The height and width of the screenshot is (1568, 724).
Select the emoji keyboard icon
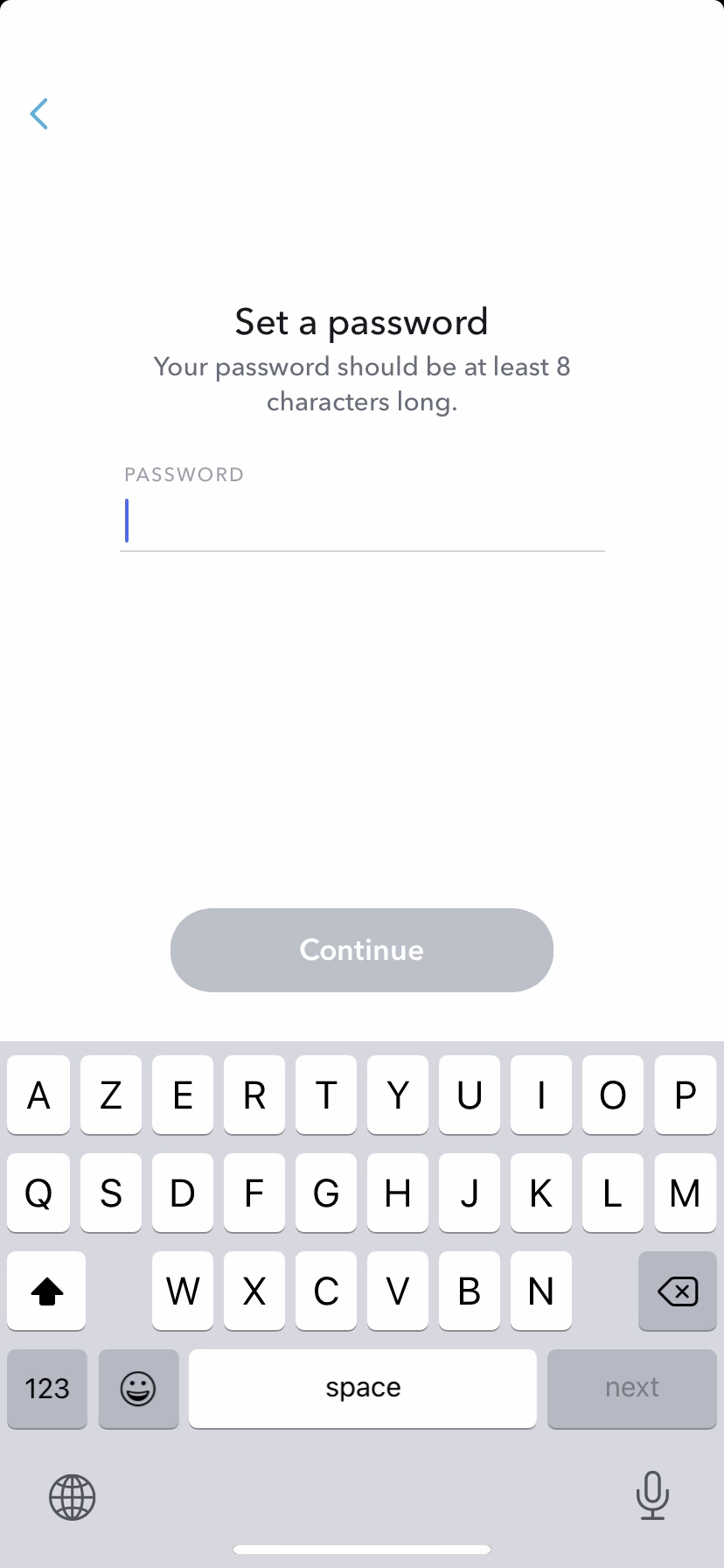click(138, 1389)
